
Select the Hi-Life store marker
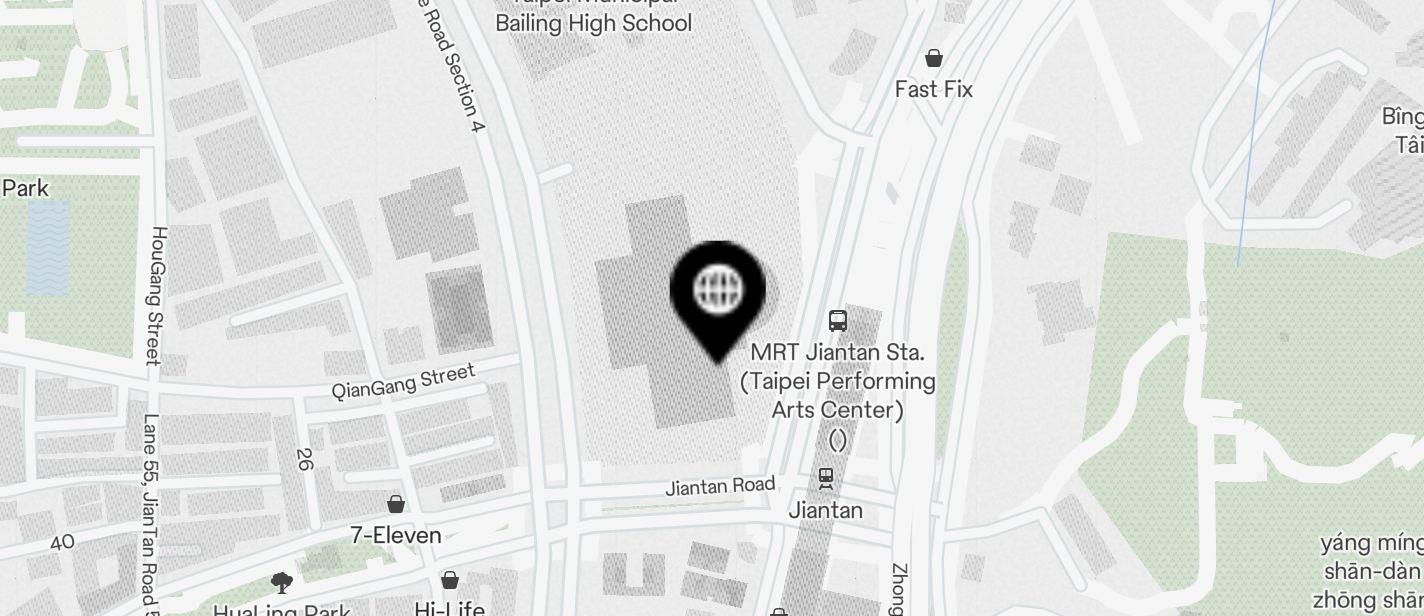(450, 579)
